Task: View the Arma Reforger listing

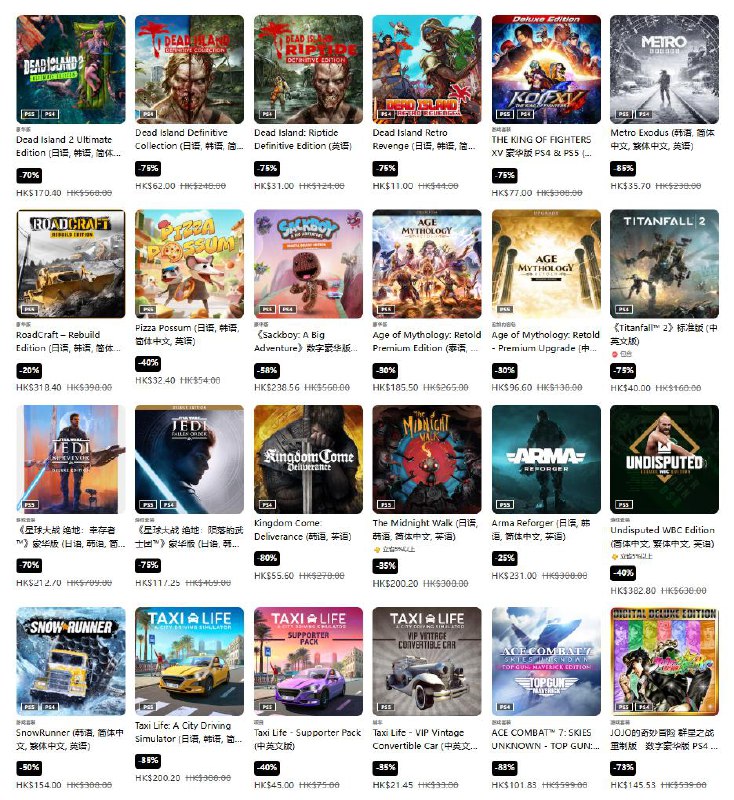Action: 545,459
